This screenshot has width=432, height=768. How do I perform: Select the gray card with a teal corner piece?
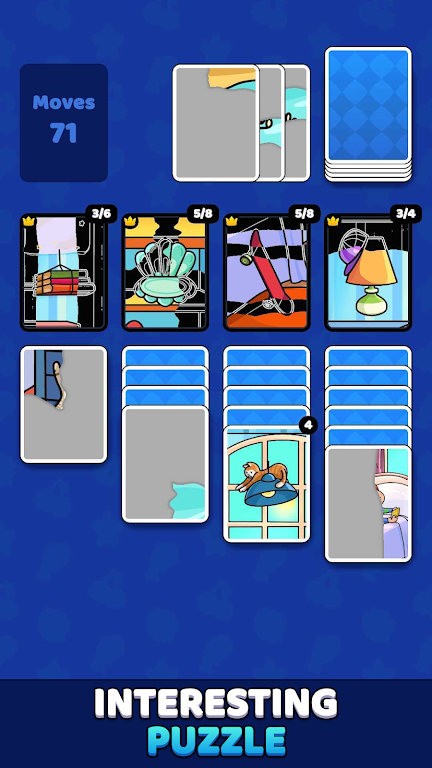click(x=165, y=464)
